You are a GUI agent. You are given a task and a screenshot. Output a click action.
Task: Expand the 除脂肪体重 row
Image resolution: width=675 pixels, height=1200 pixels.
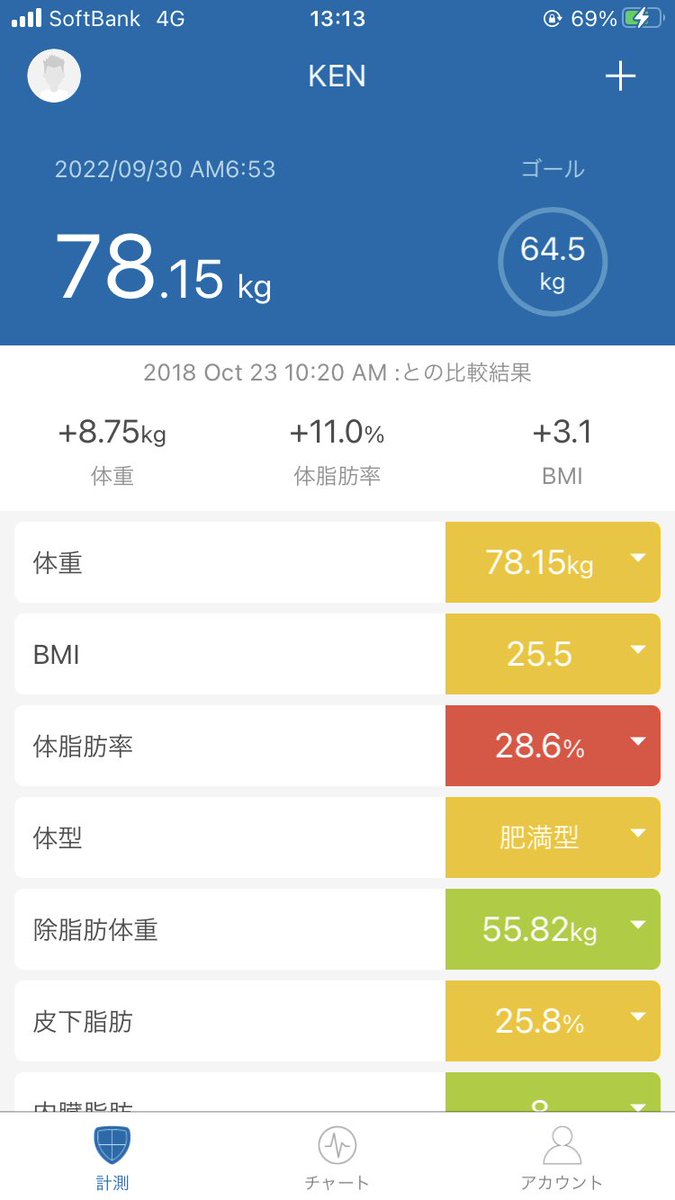click(337, 930)
